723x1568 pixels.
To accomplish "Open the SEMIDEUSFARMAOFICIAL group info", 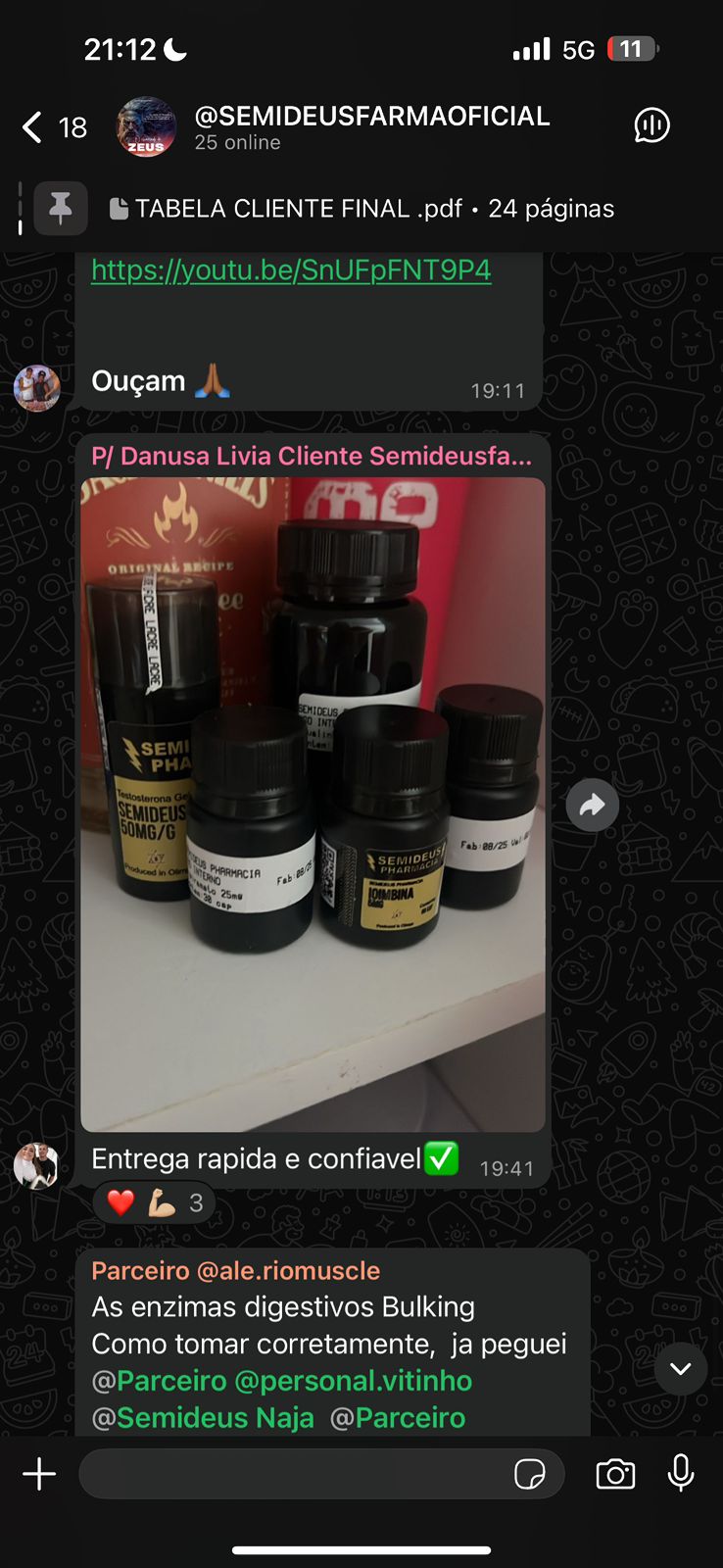I will tap(370, 127).
